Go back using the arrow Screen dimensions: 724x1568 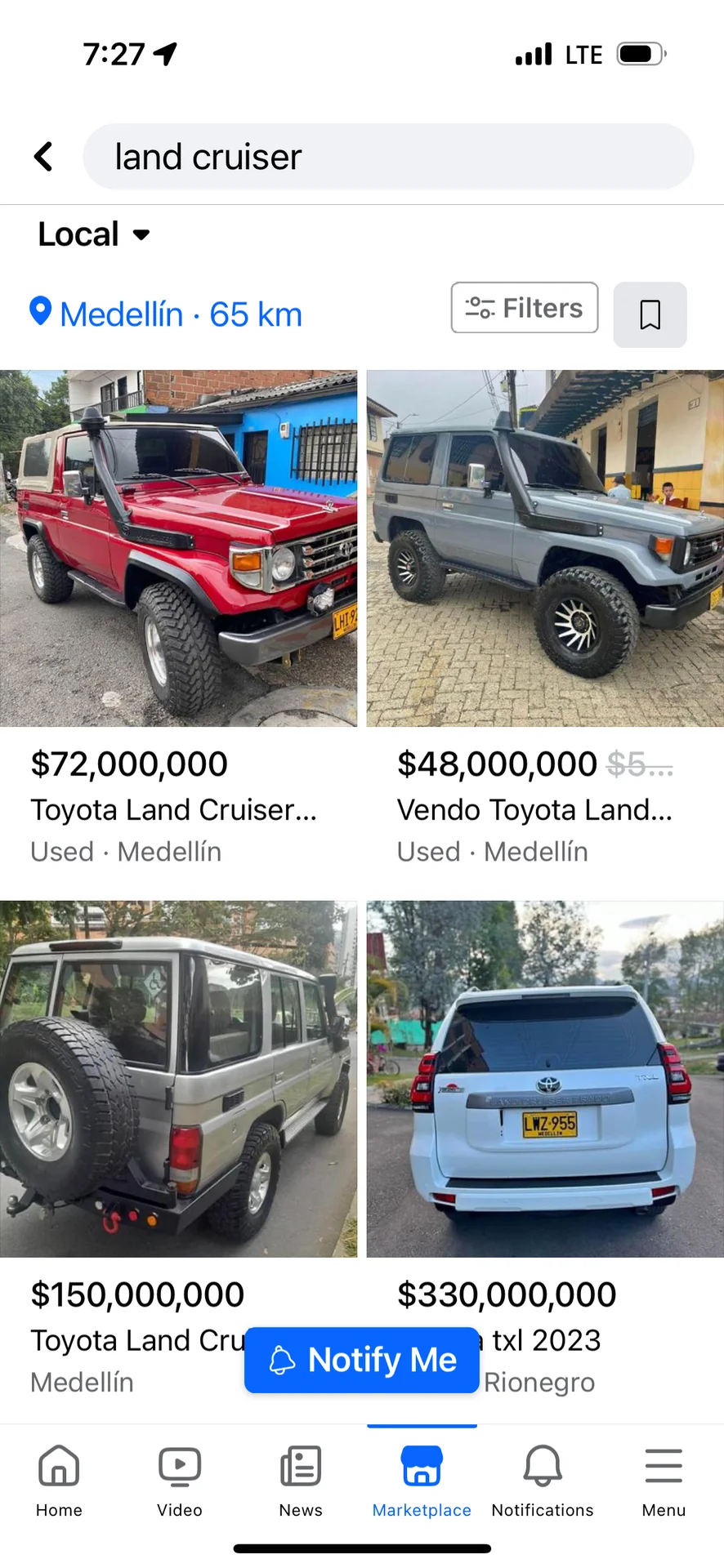coord(44,157)
